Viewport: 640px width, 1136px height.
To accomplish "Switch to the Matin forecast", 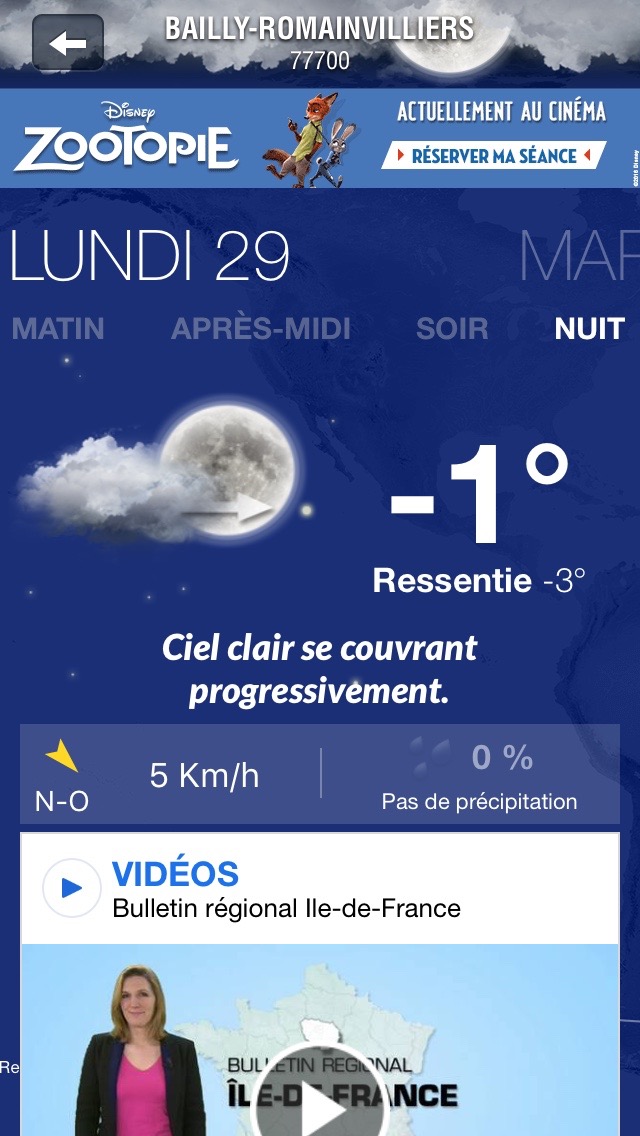I will [x=58, y=329].
